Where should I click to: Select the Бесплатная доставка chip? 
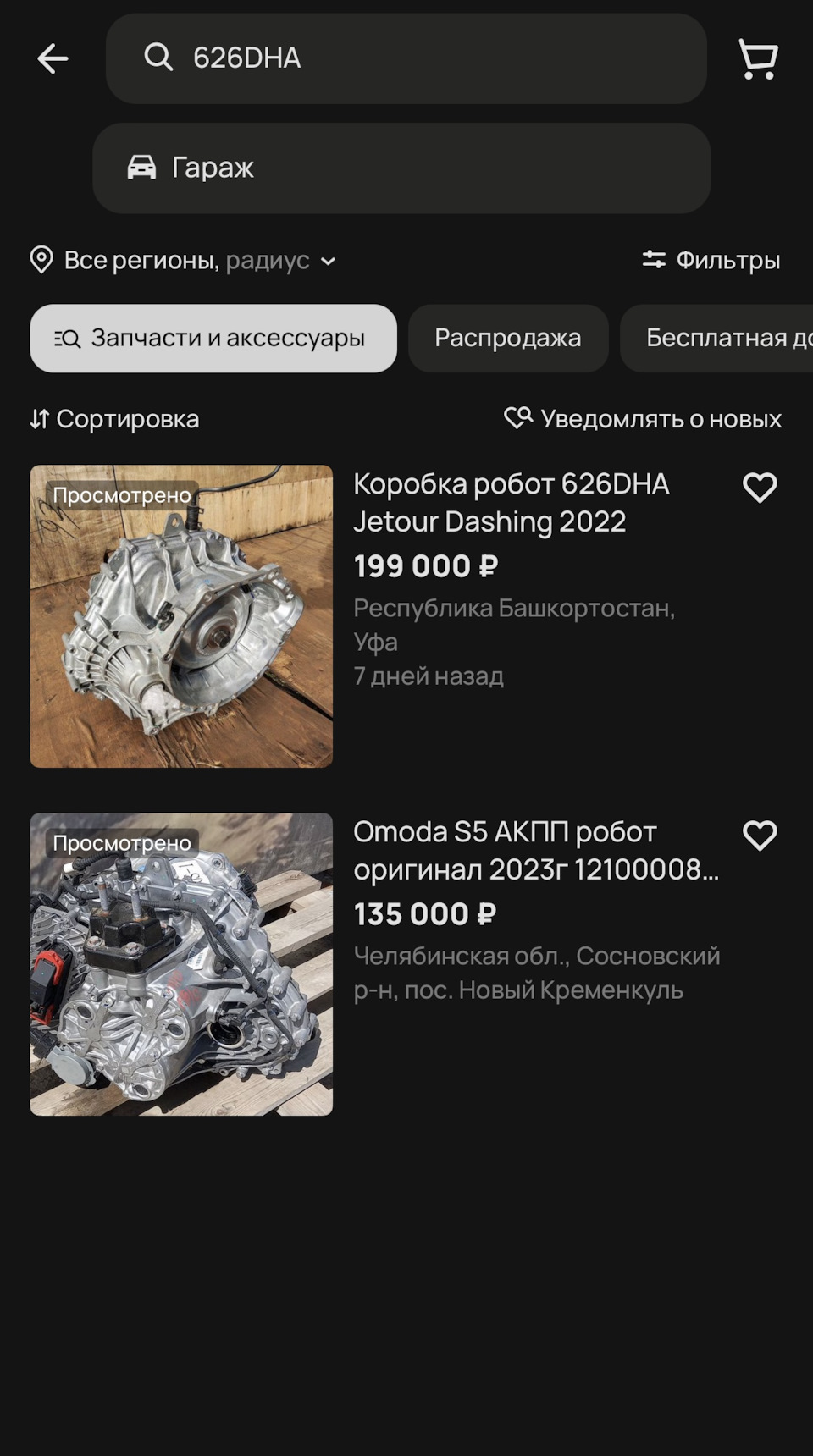(x=716, y=338)
